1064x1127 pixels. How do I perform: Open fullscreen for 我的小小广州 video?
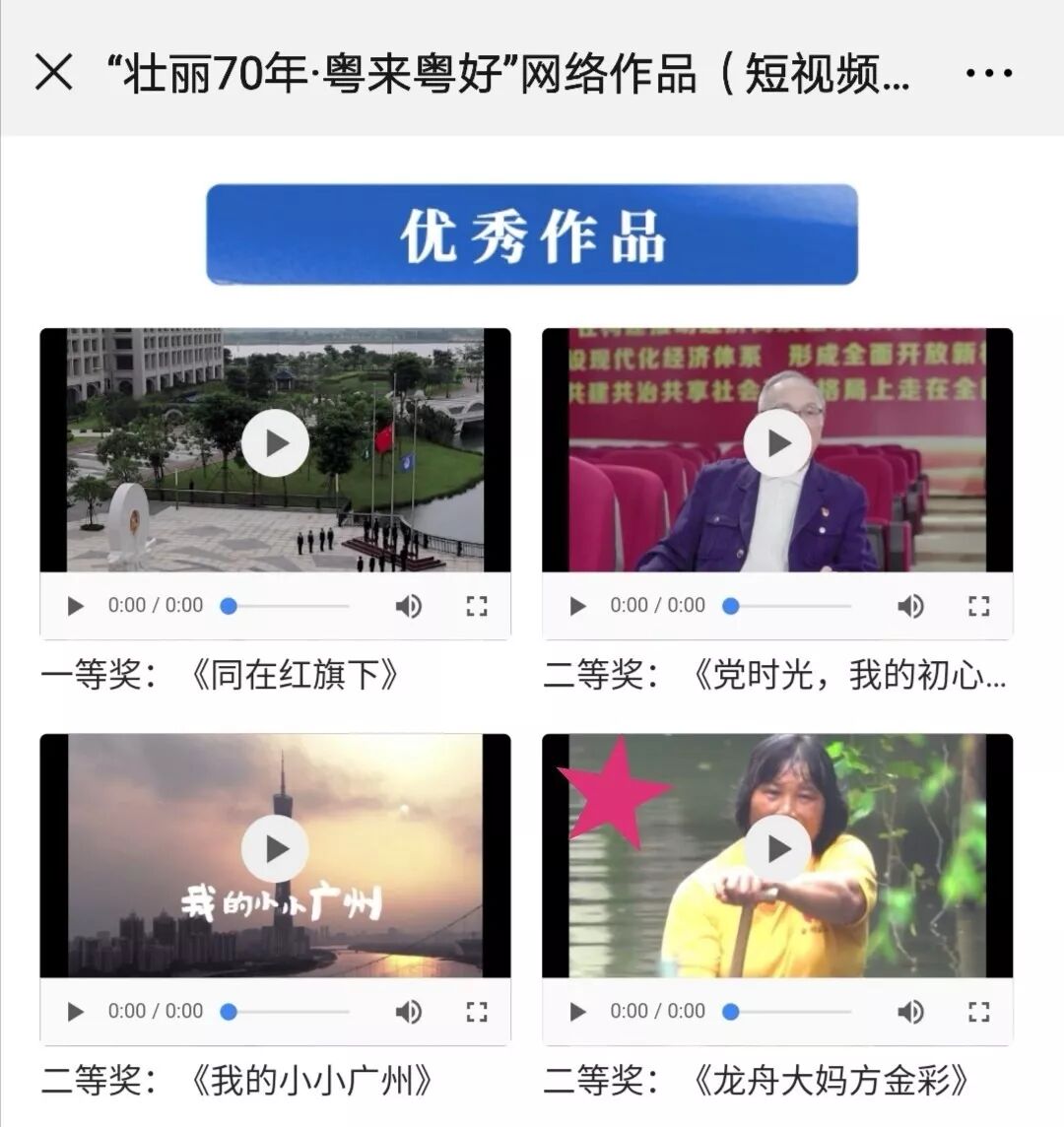pos(477,1012)
